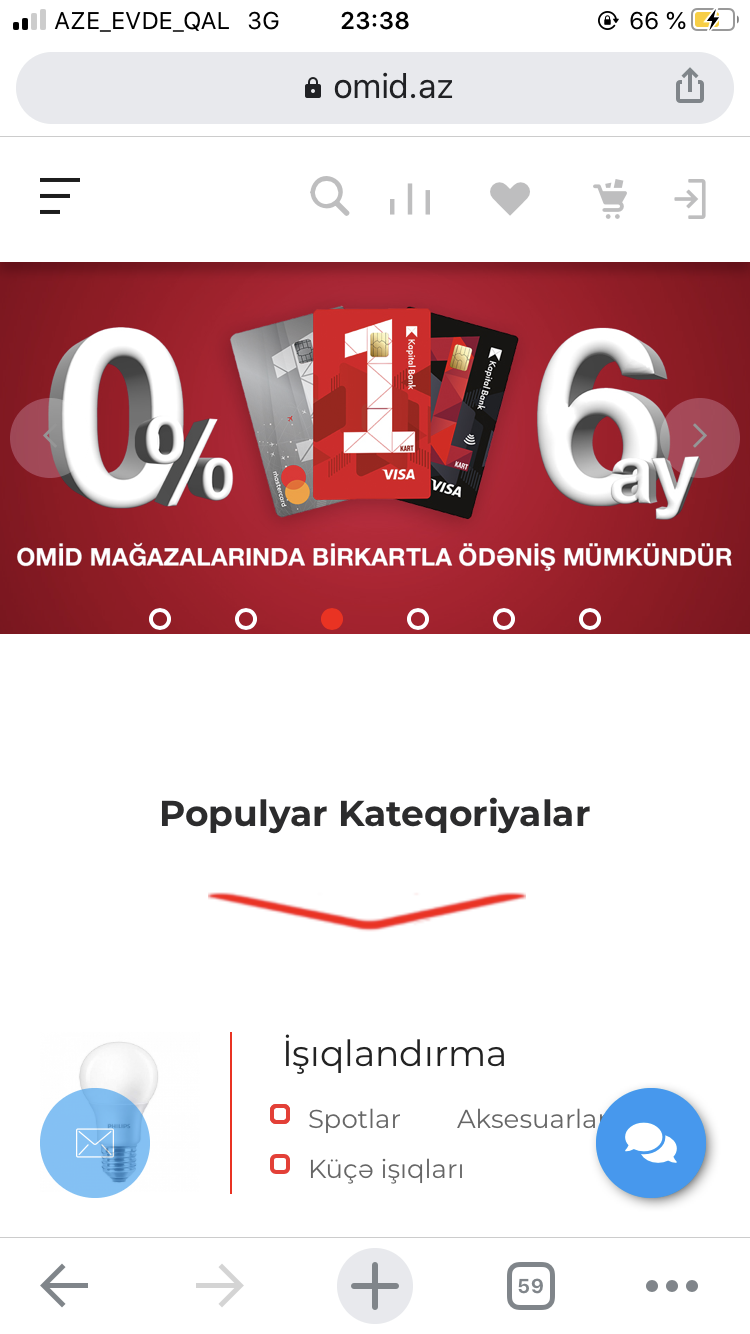The height and width of the screenshot is (1334, 750).
Task: Tap the omid.az address bar
Action: click(x=375, y=88)
